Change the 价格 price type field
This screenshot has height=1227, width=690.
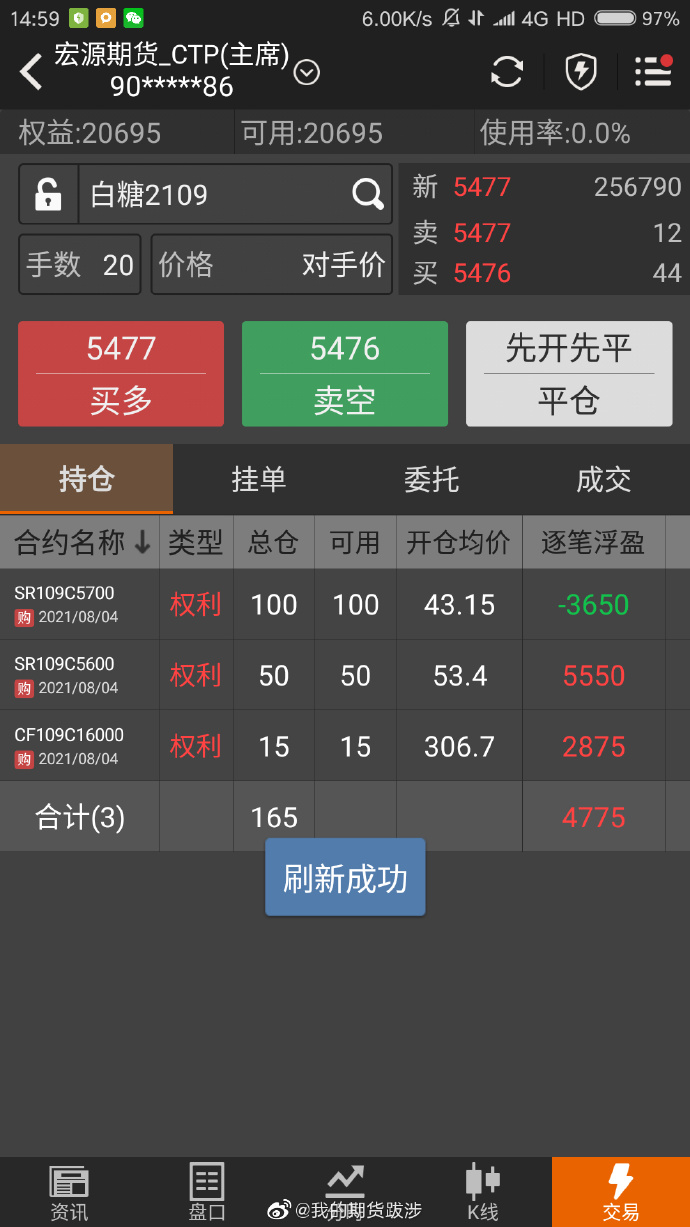coord(271,264)
